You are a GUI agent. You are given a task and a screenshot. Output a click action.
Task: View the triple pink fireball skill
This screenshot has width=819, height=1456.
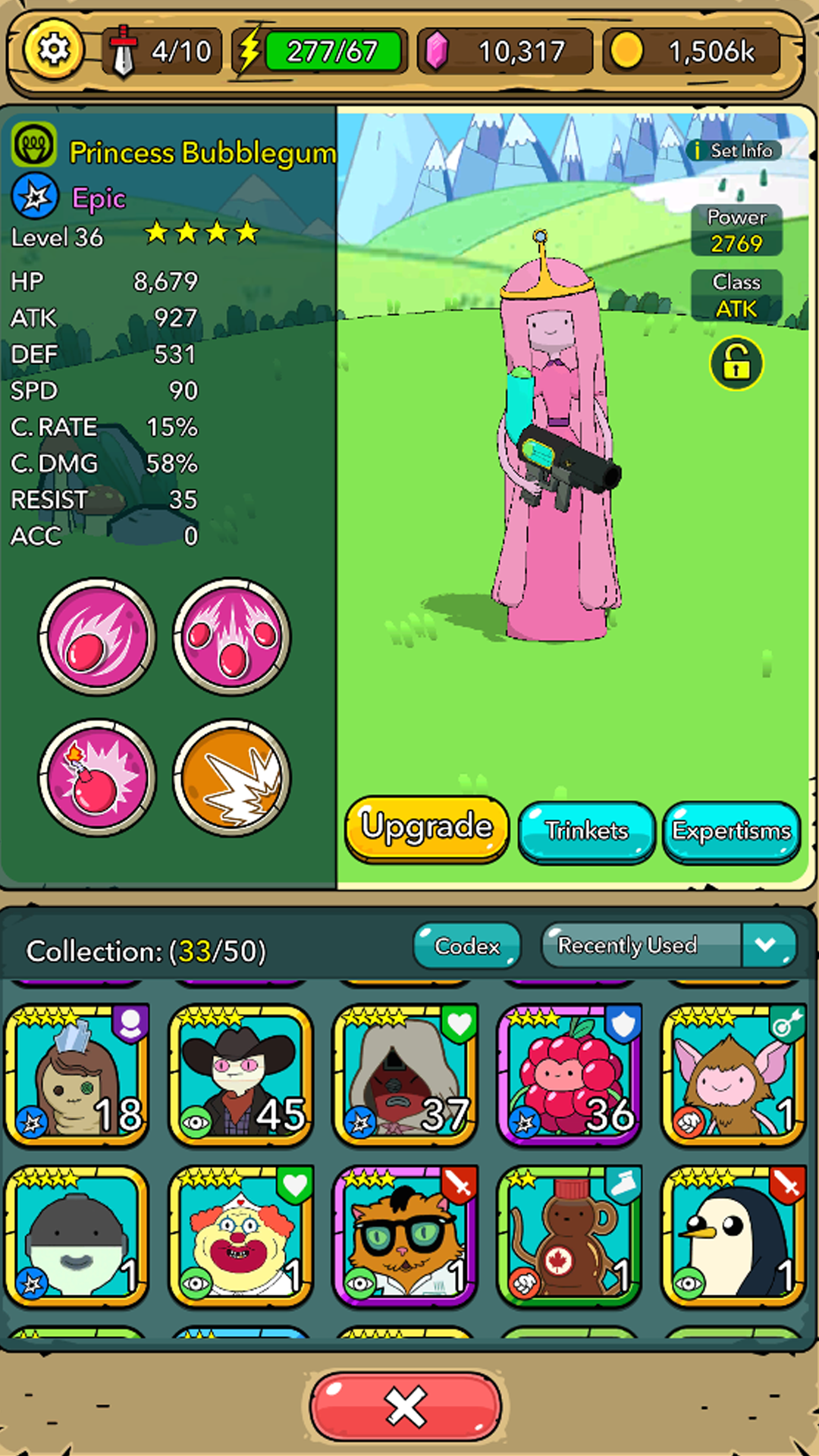pyautogui.click(x=232, y=637)
